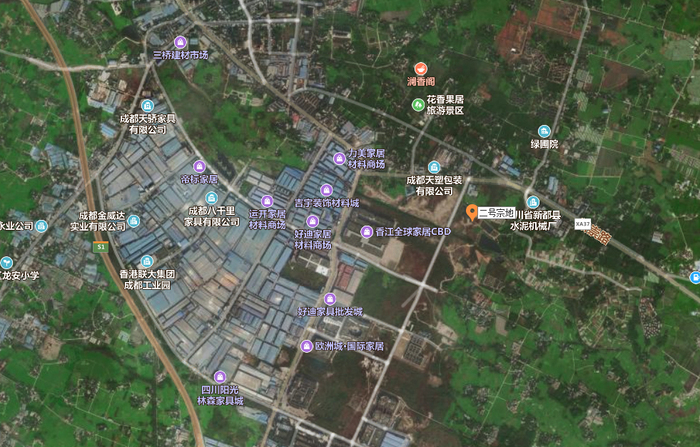This screenshot has width=700, height=447.
Task: Open 欧洲城·国际家居 shopping marker
Action: (306, 346)
